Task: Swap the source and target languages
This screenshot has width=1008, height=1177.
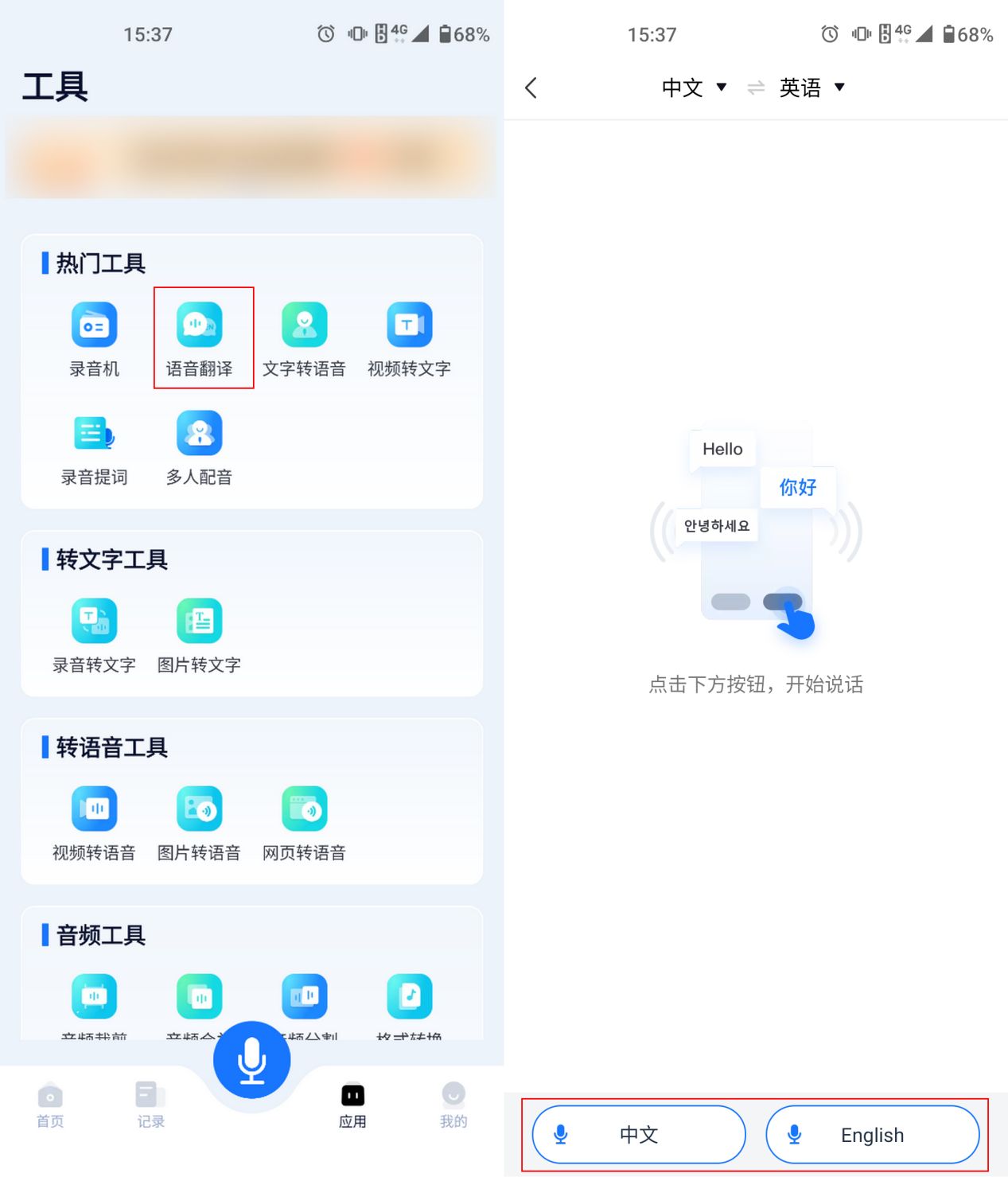Action: click(x=756, y=88)
